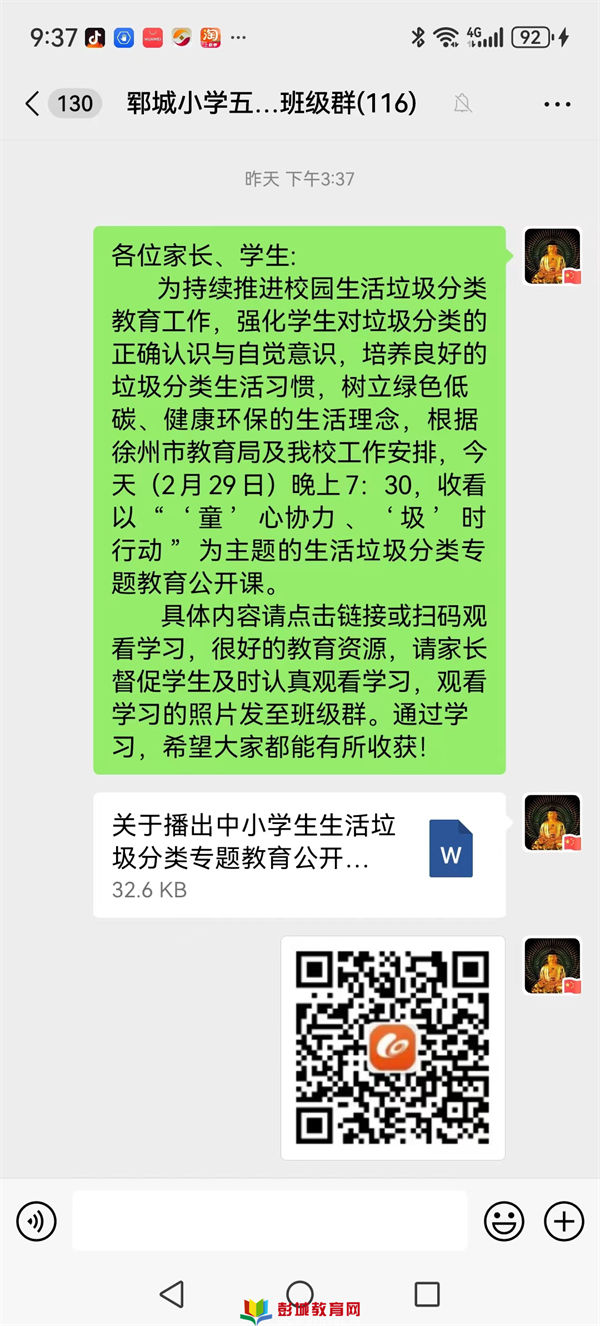Open the plus attachment menu
600x1326 pixels.
[x=563, y=1220]
